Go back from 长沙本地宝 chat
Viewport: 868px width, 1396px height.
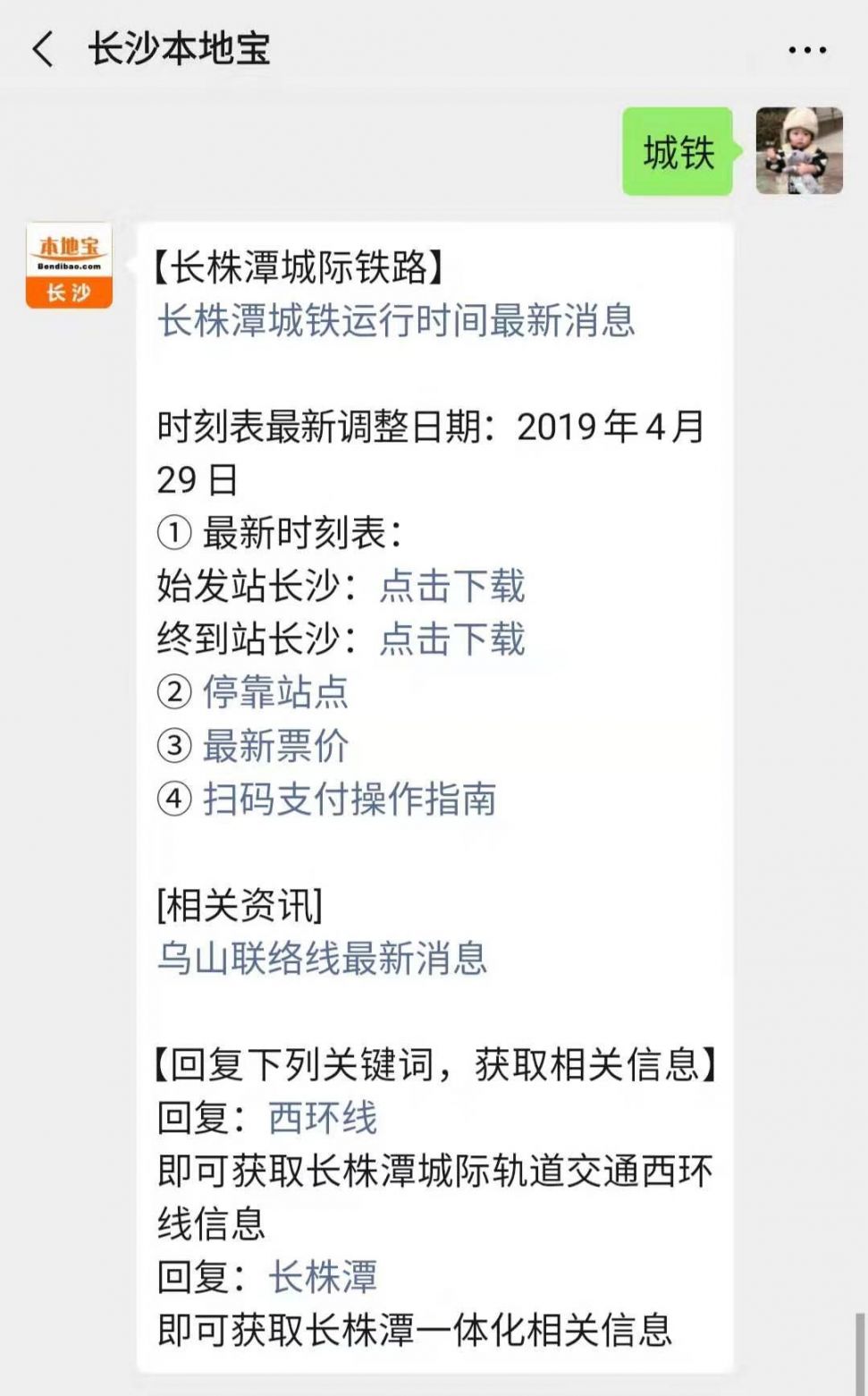42,49
